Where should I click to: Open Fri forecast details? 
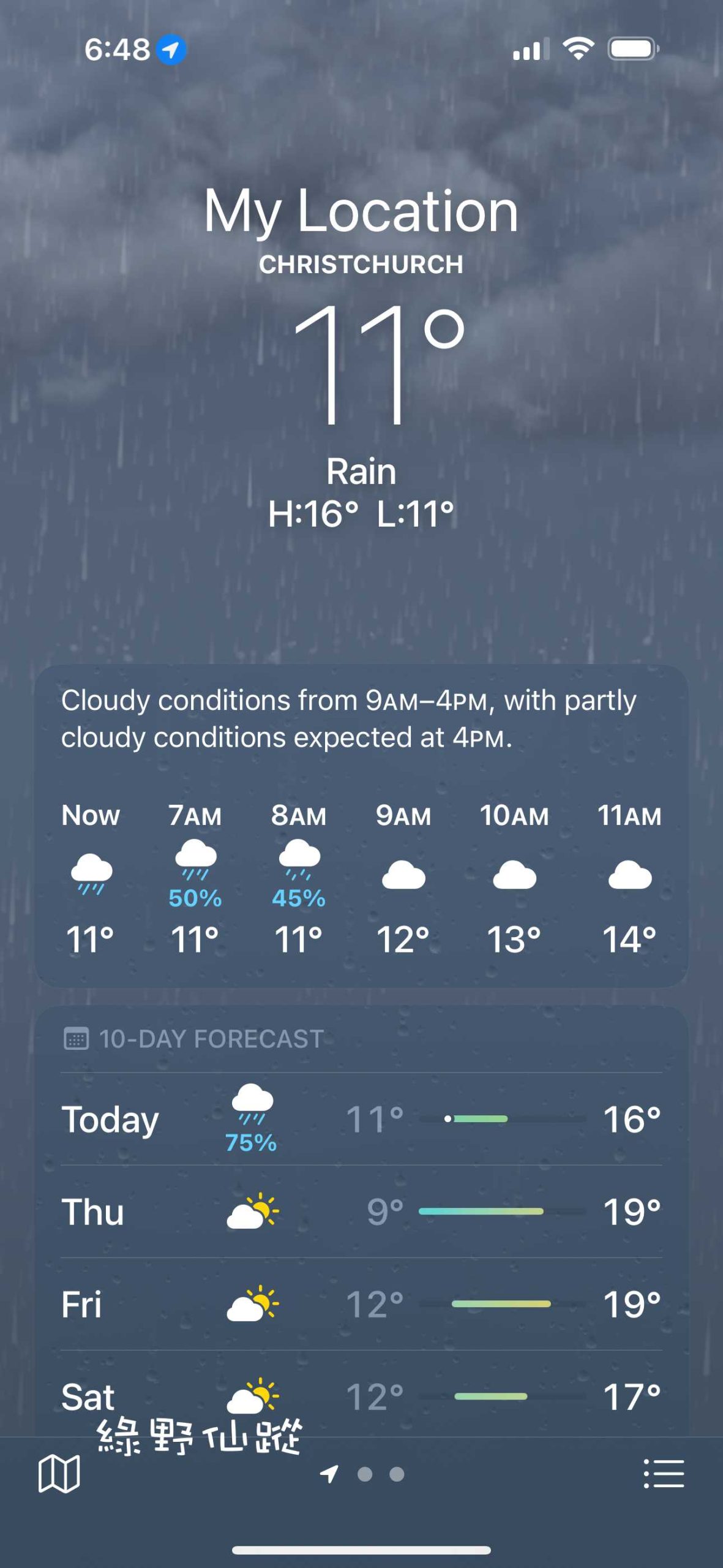click(x=361, y=1304)
